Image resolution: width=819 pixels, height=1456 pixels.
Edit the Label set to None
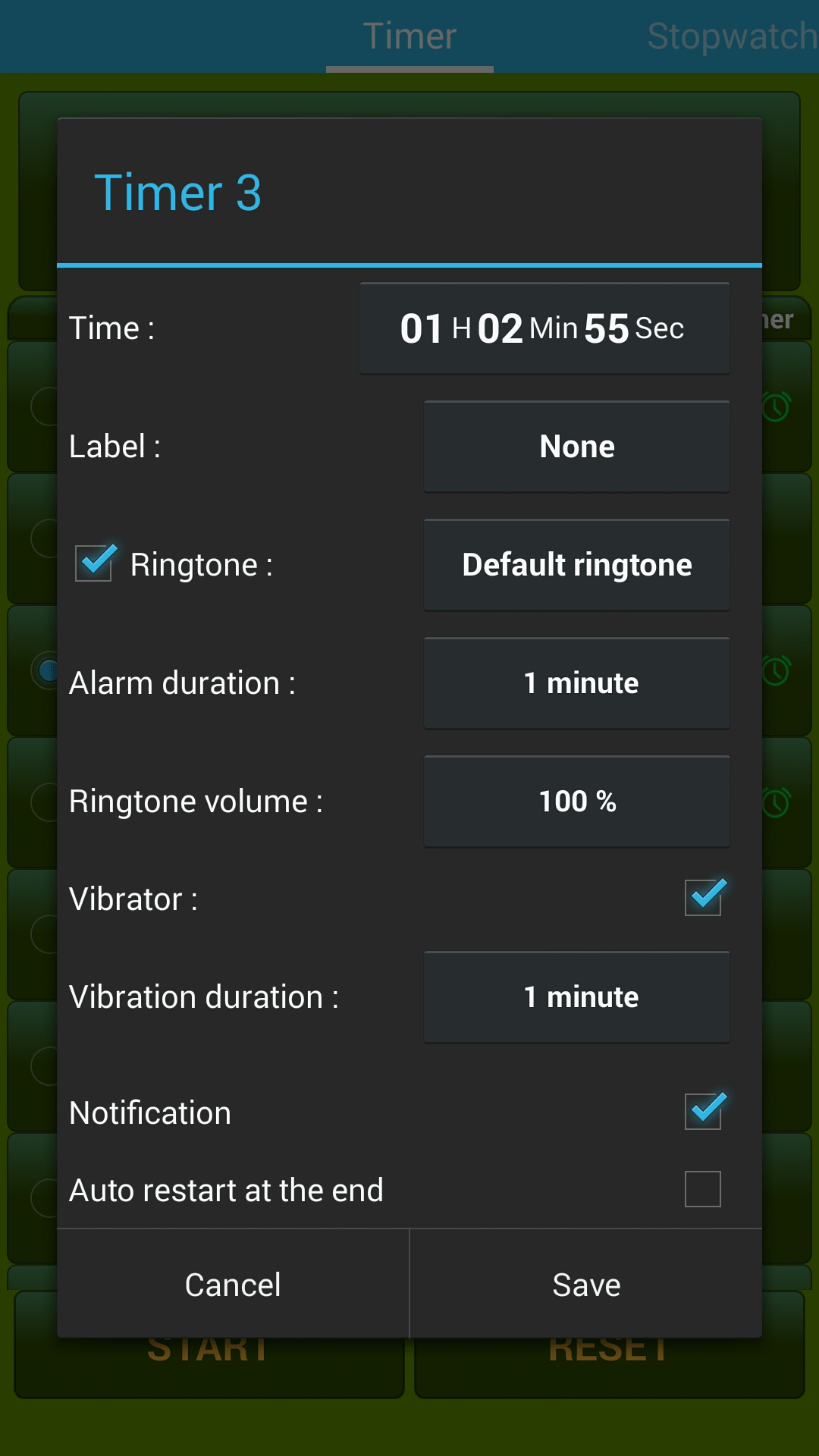(577, 447)
